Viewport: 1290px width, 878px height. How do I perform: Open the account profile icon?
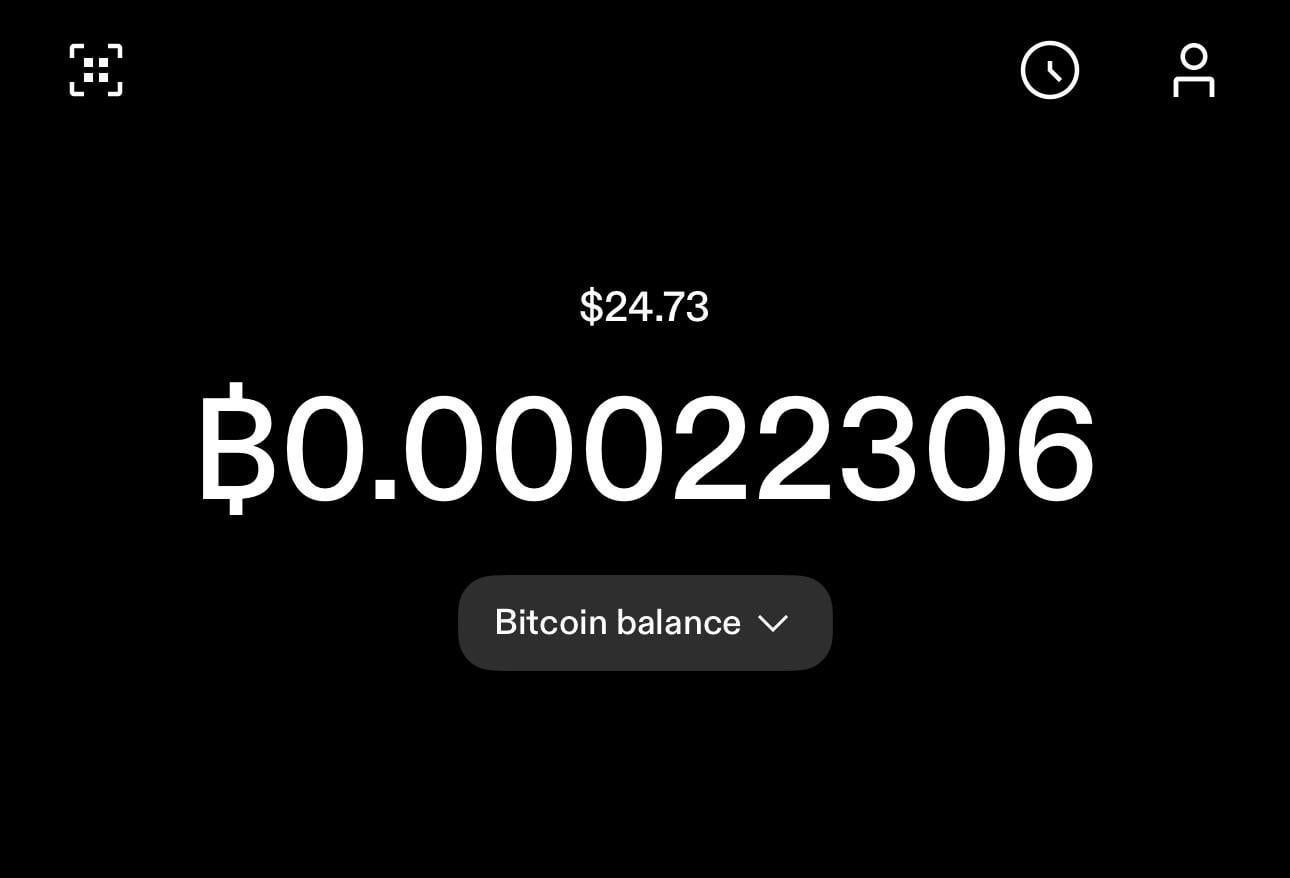click(x=1193, y=70)
